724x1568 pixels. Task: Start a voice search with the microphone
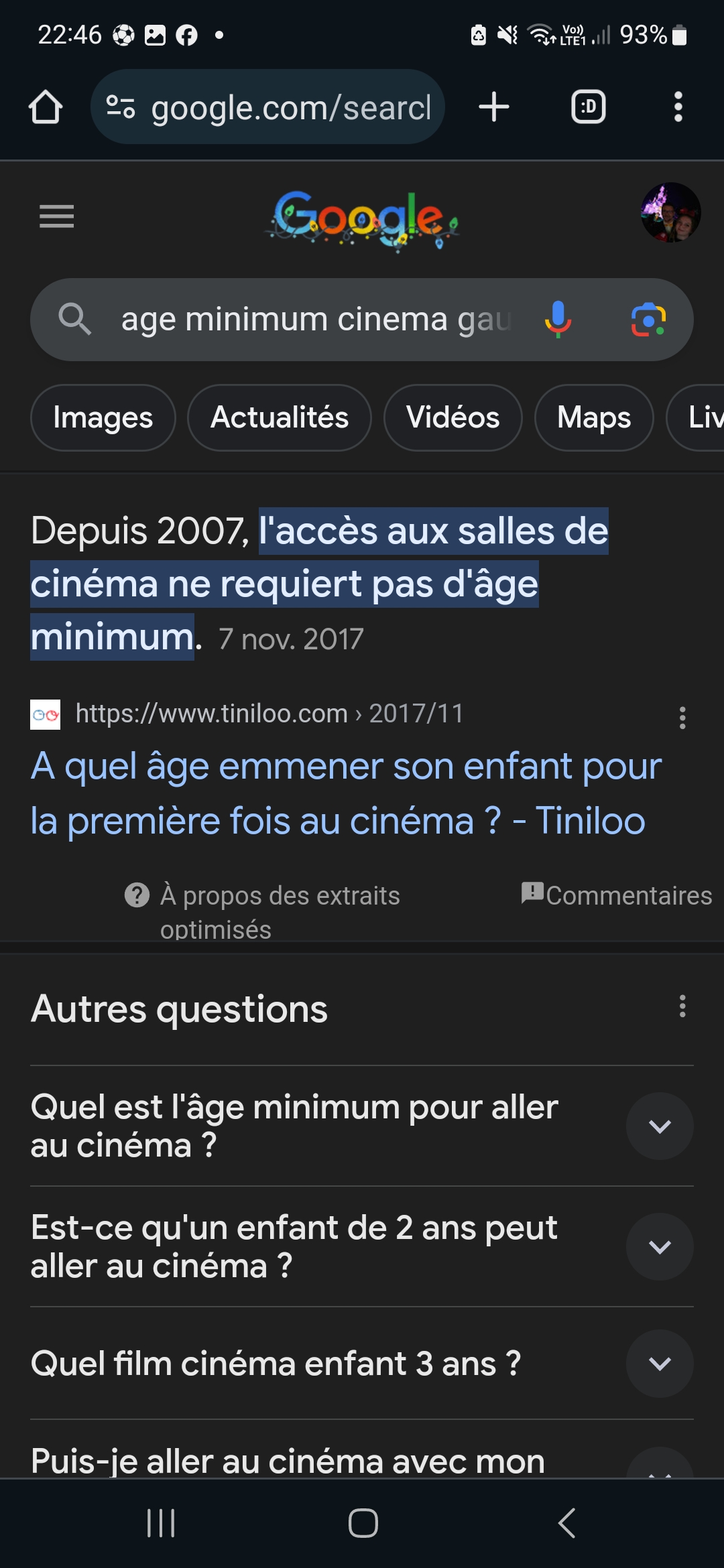coord(558,320)
